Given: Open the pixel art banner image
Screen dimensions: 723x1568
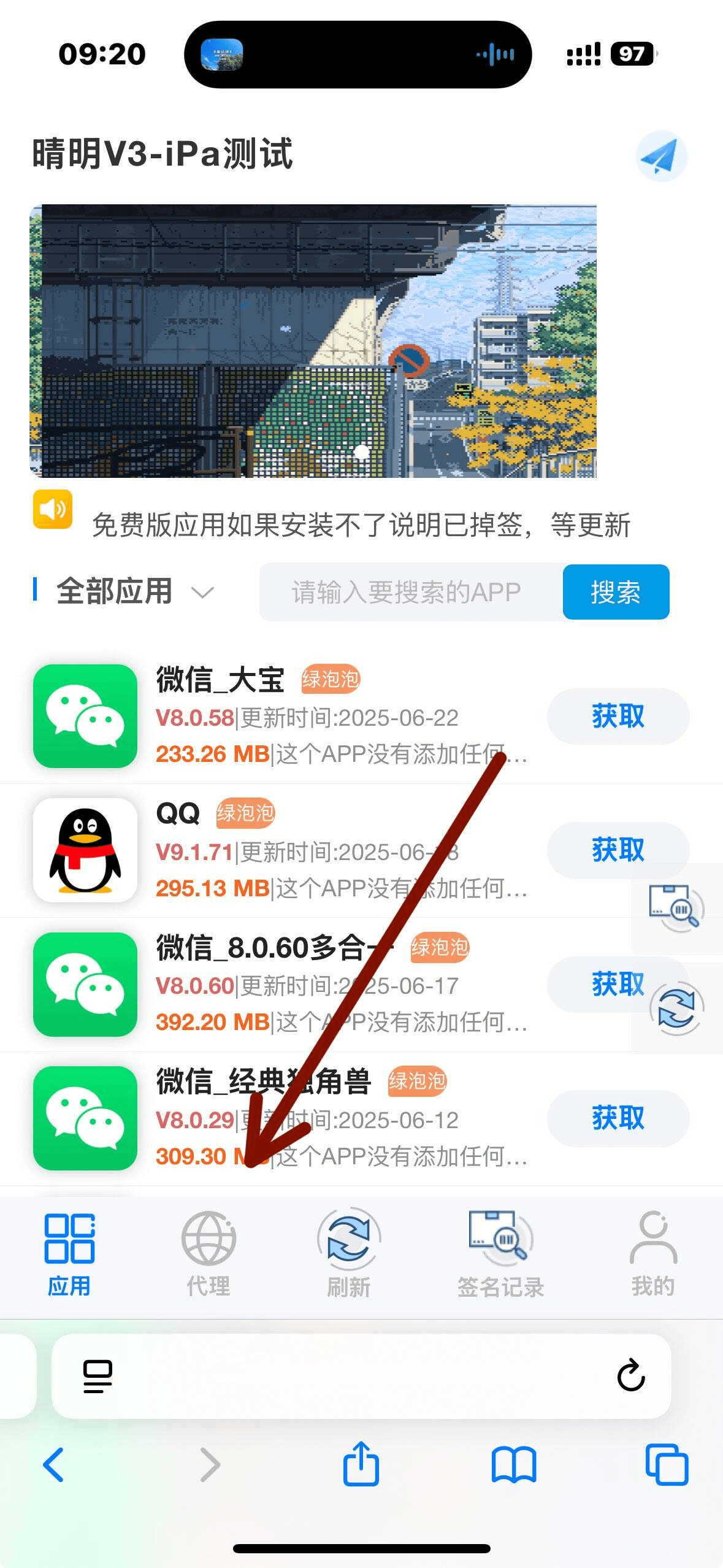Looking at the screenshot, I should tap(313, 341).
